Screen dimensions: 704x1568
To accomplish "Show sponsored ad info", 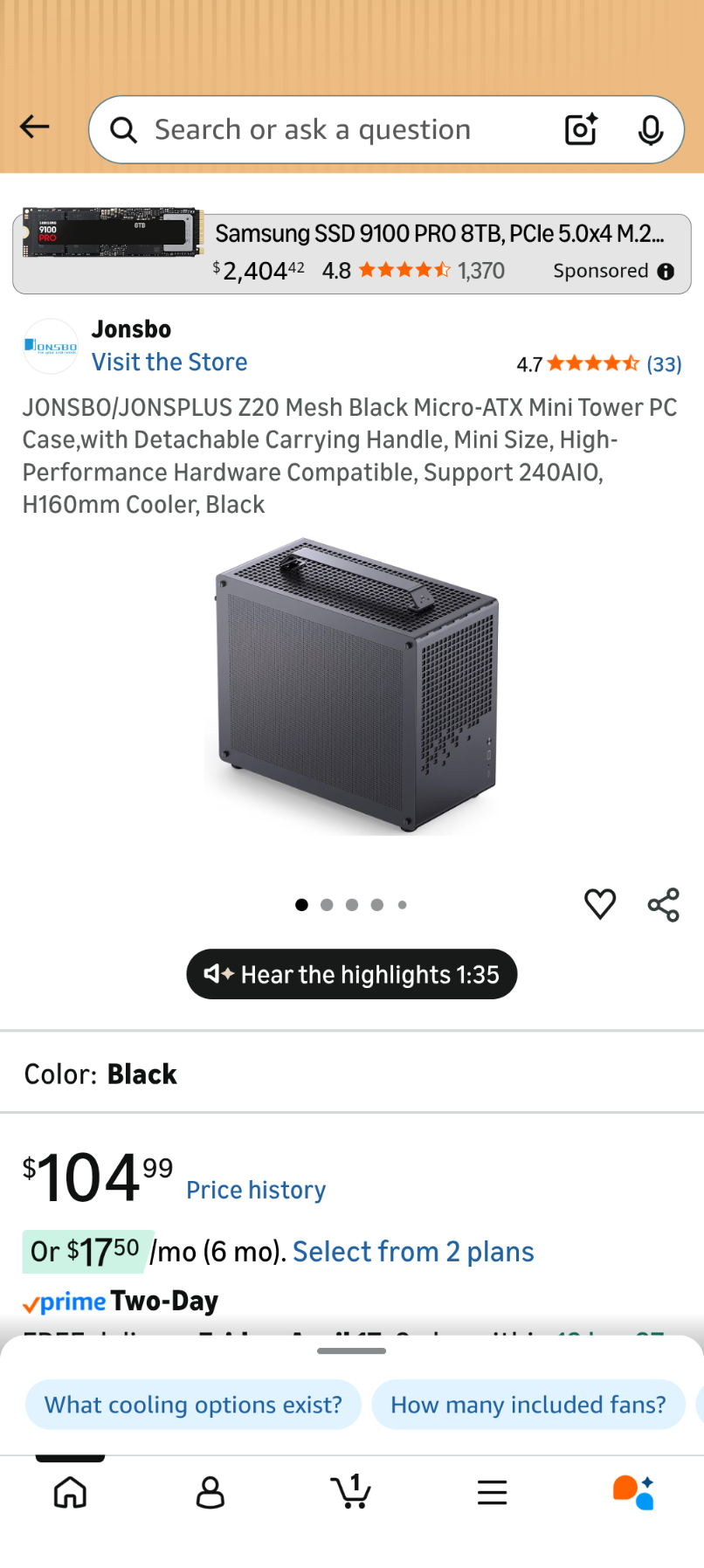I will [666, 272].
